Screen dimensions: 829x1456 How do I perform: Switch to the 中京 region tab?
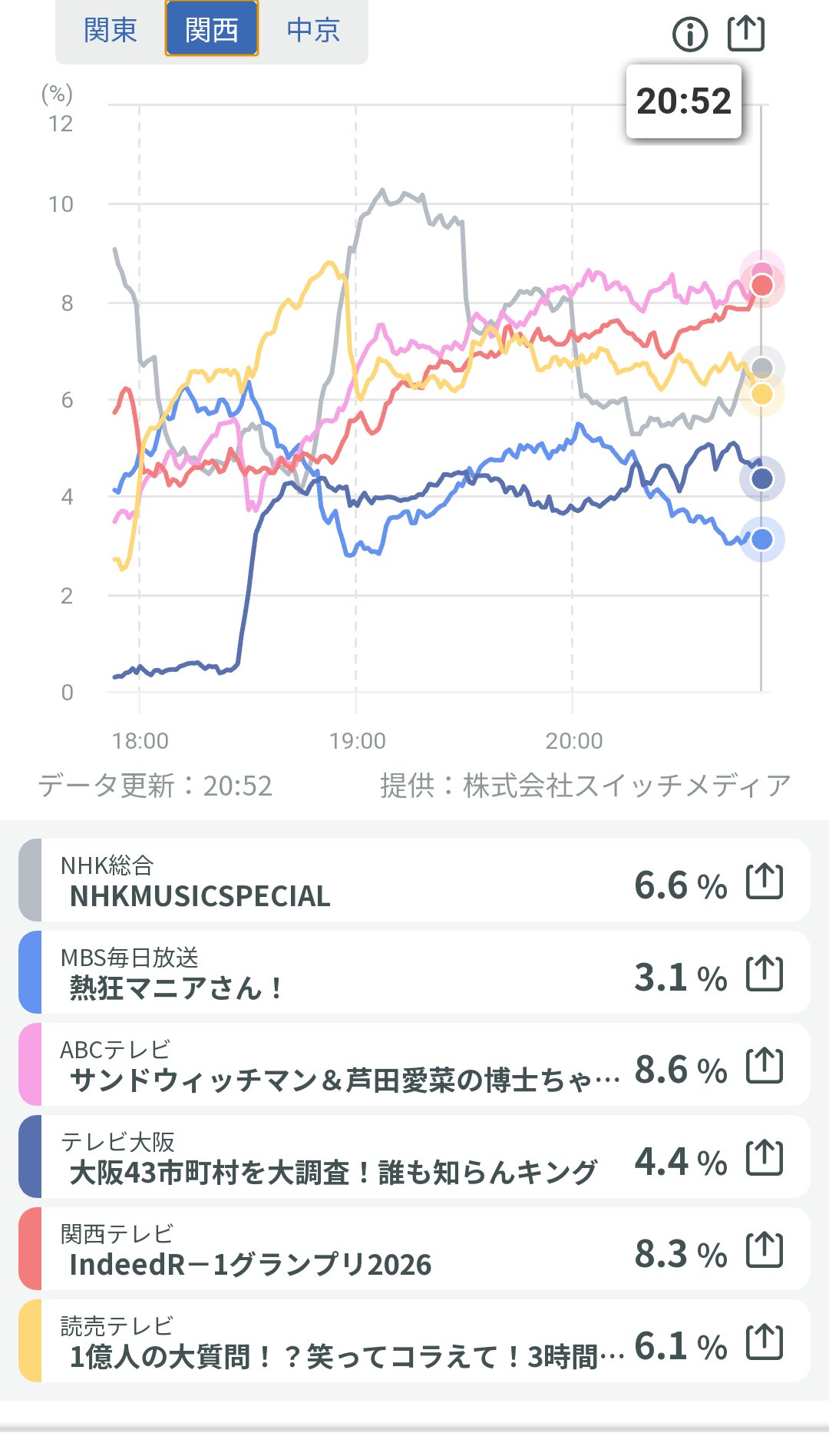tap(313, 31)
